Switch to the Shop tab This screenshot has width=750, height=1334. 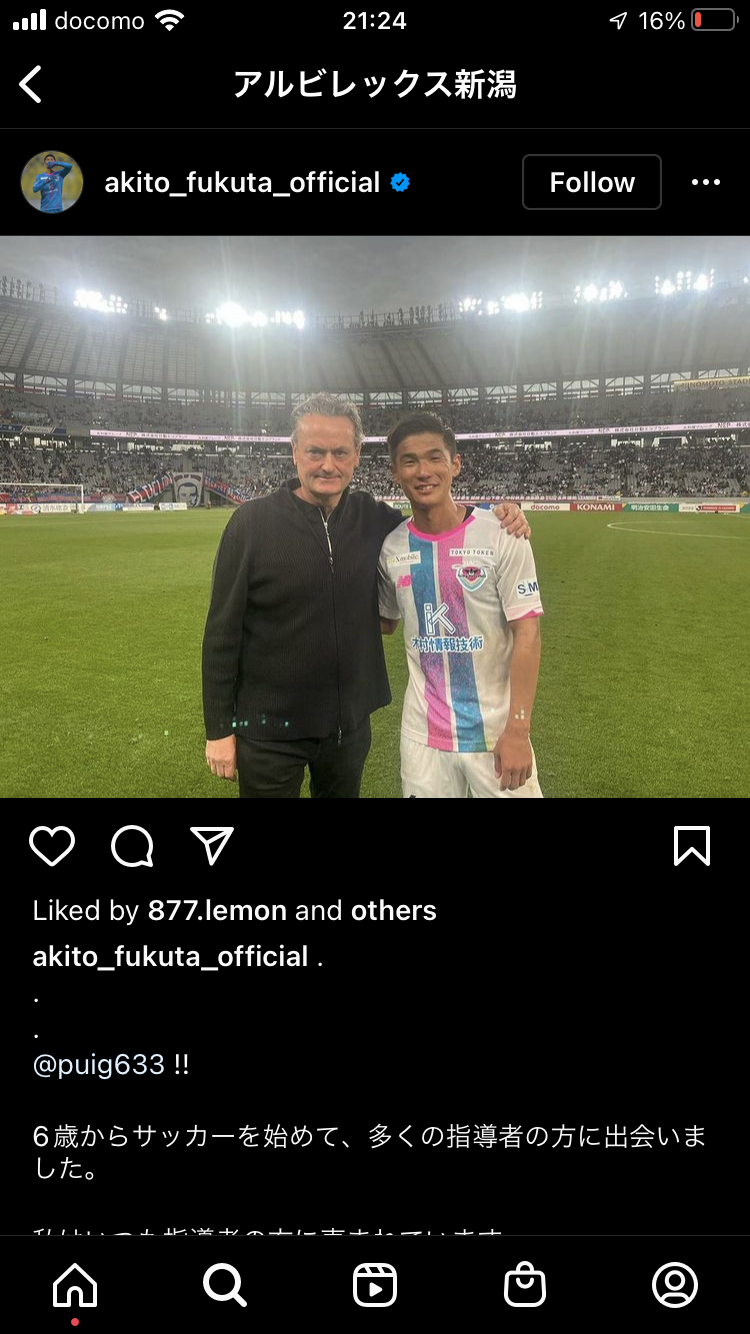pyautogui.click(x=525, y=1285)
